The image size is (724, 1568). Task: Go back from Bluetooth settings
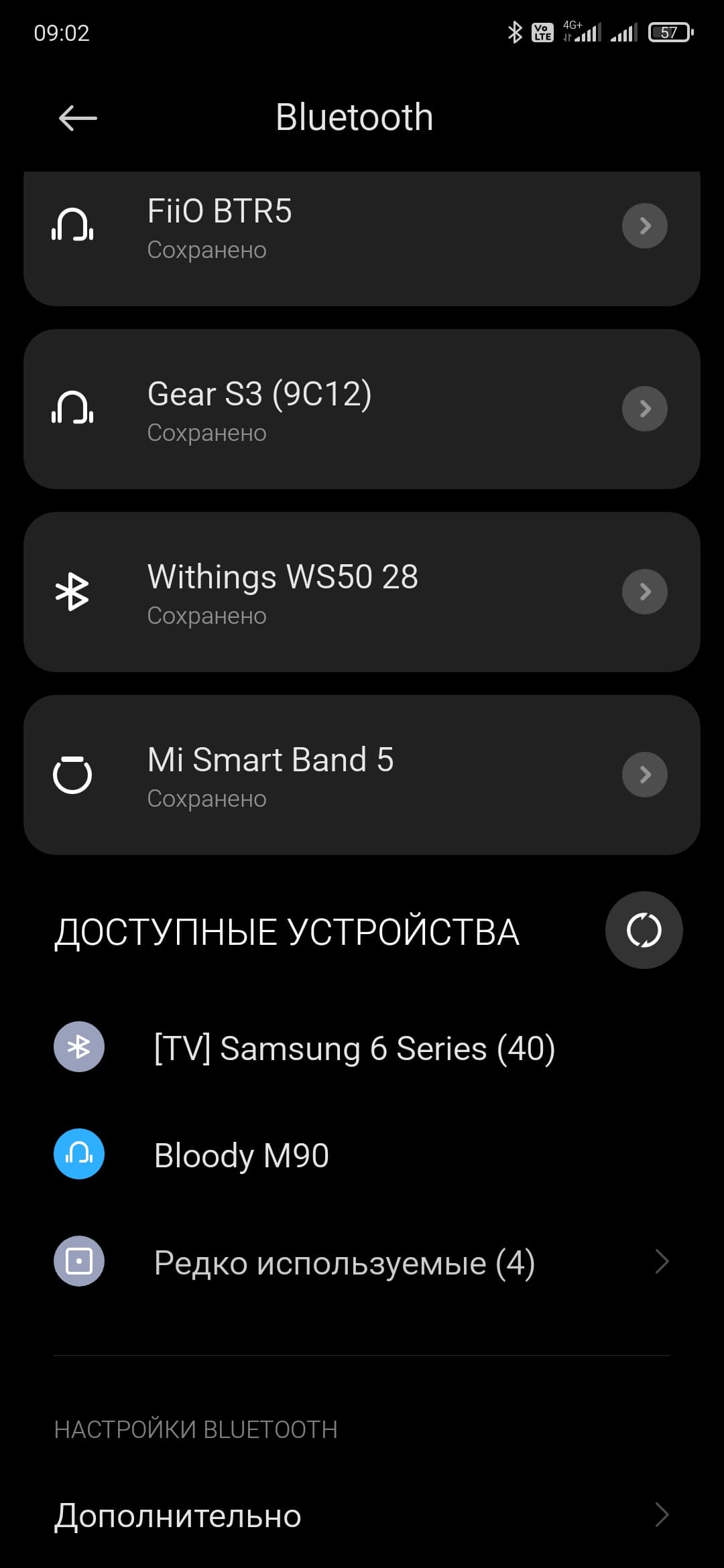click(x=78, y=119)
